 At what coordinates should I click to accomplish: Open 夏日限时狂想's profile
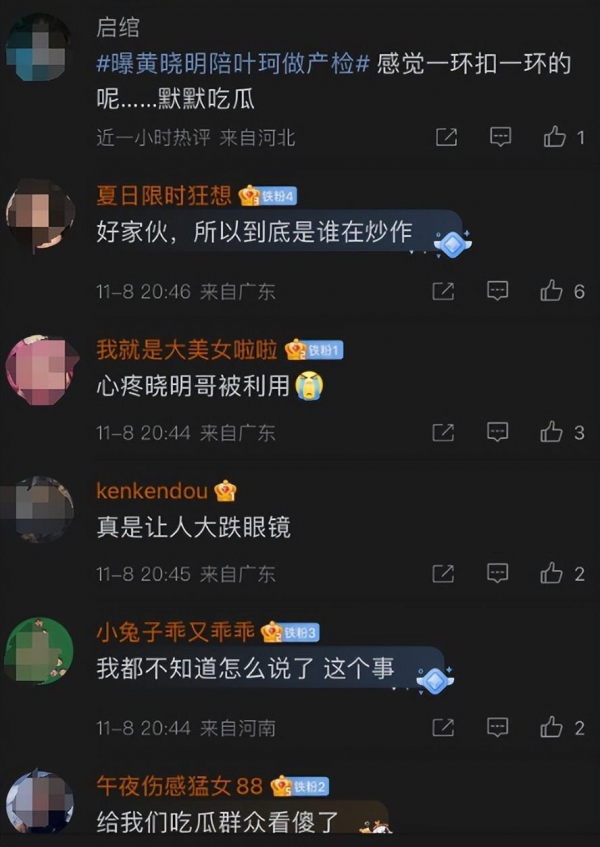coord(164,195)
